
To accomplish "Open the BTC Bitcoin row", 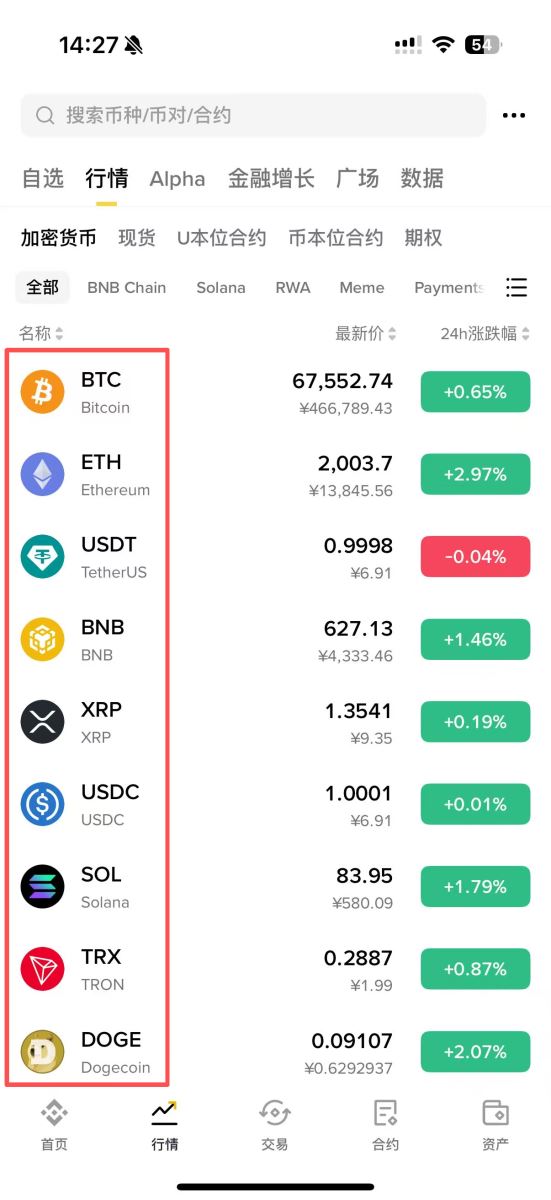I will [x=275, y=392].
